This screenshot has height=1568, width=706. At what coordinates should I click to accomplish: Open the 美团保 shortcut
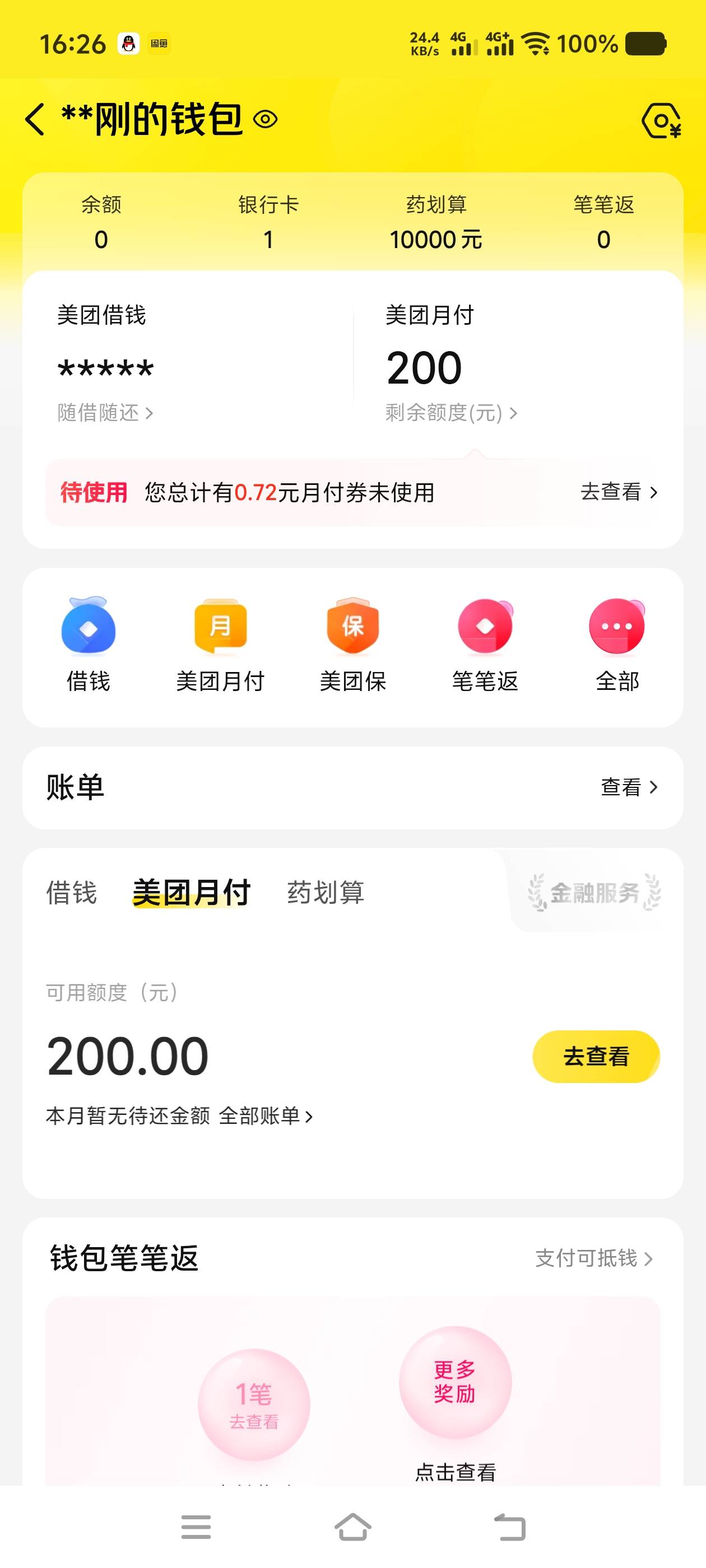(352, 645)
